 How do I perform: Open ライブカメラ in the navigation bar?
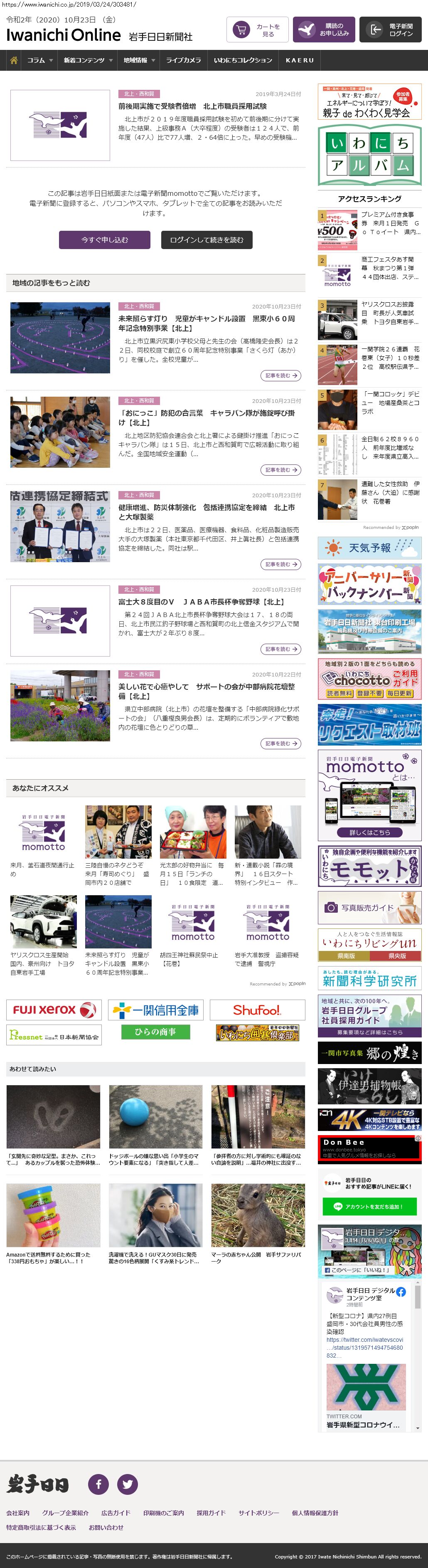point(184,60)
